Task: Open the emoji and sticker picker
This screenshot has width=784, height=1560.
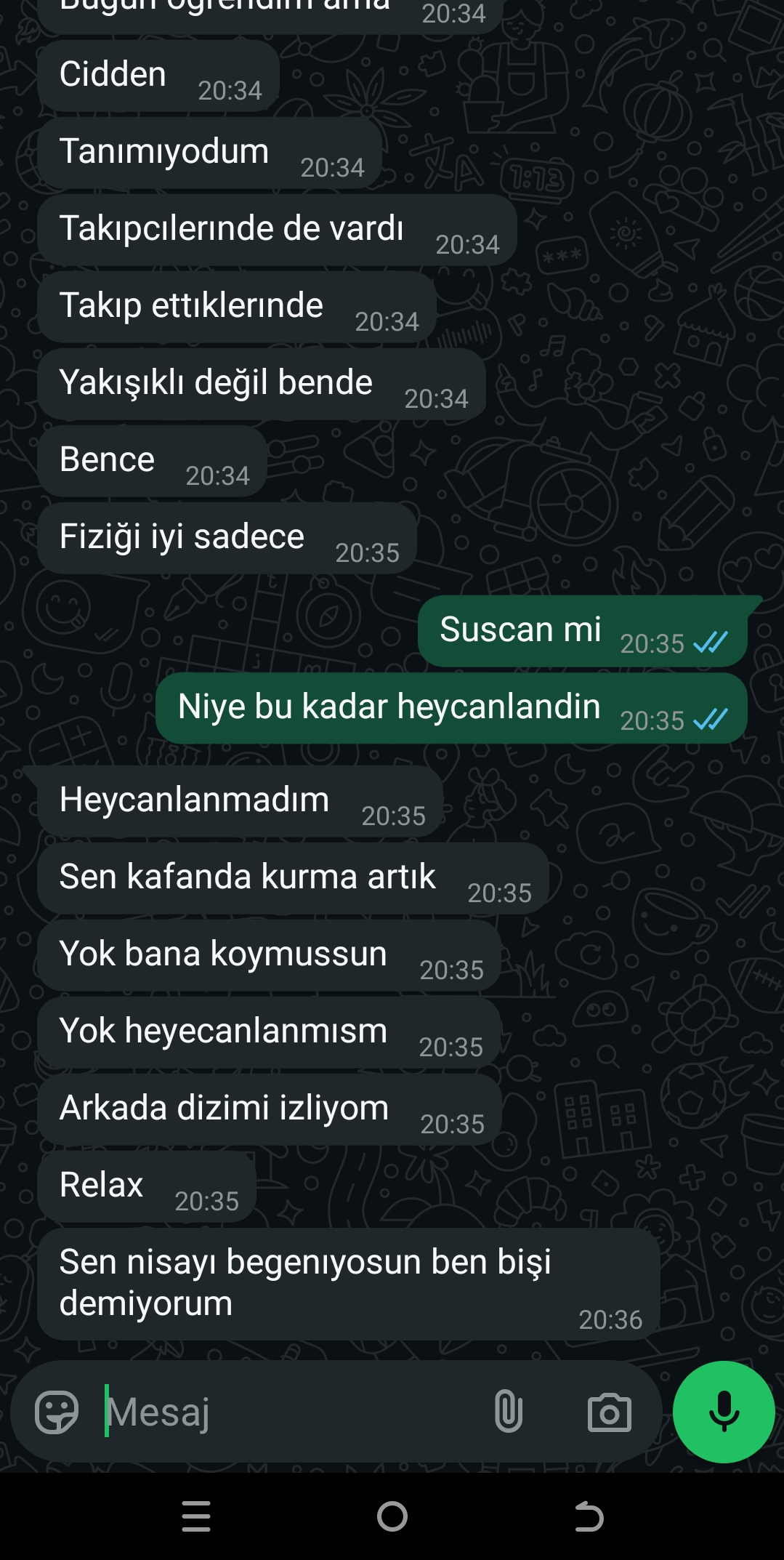Action: (57, 1412)
